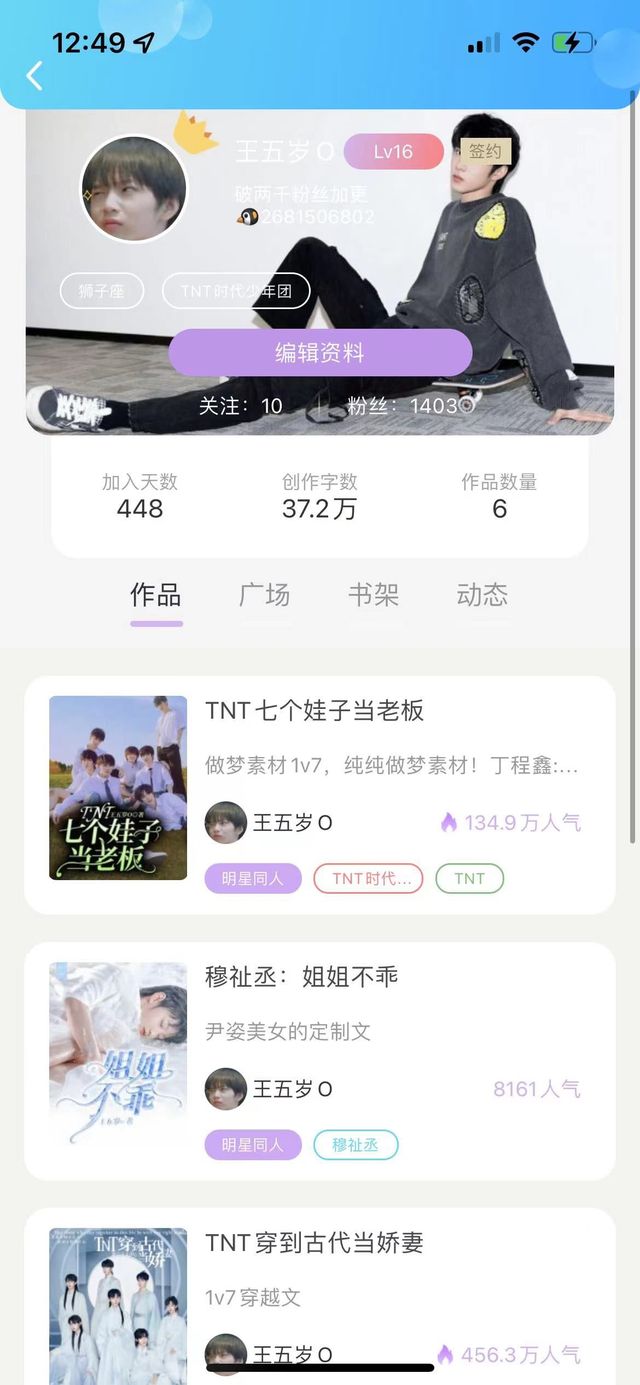640x1385 pixels.
Task: Switch to the 动态 tab
Action: pos(482,595)
